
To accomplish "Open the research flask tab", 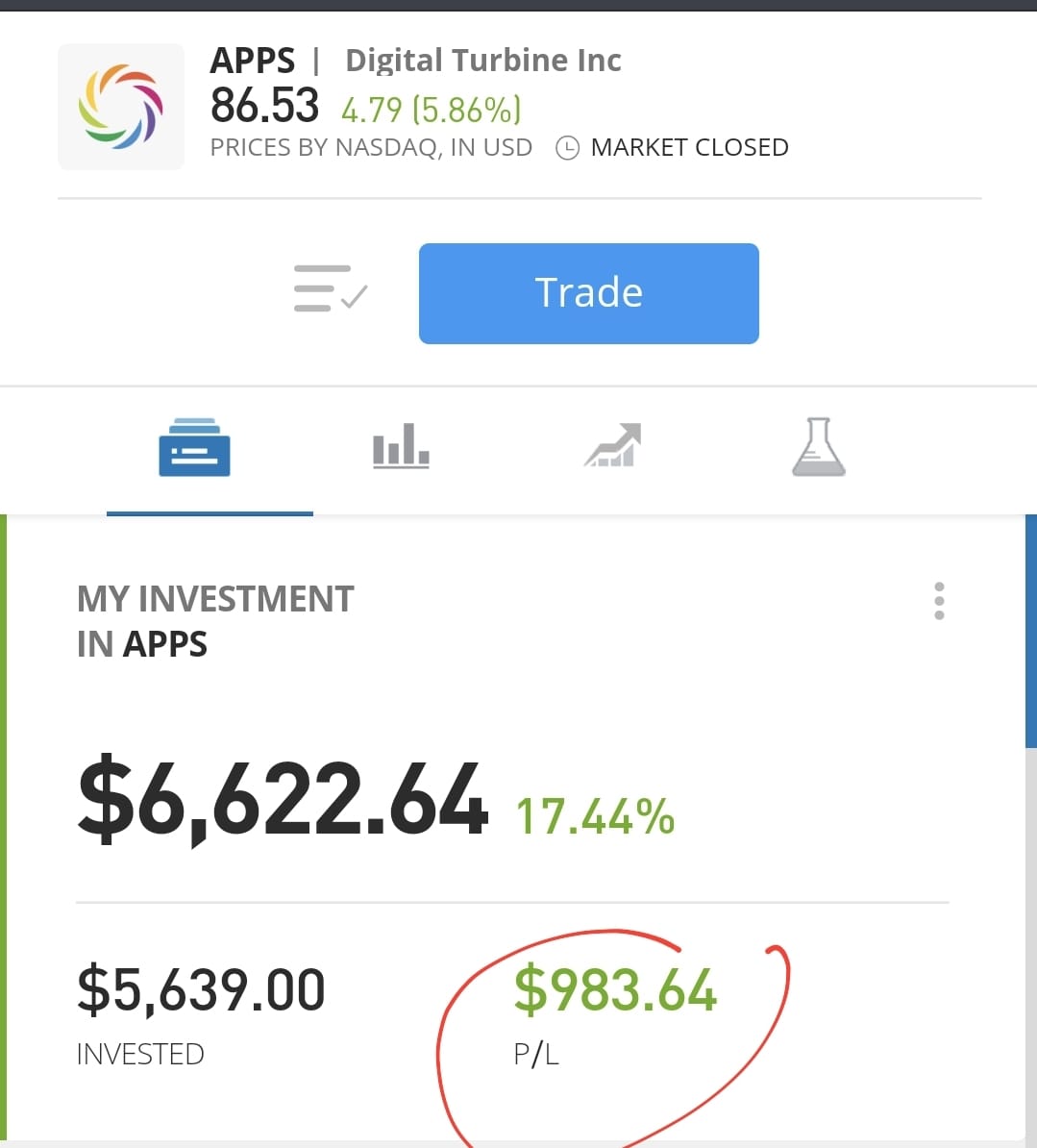I will [x=819, y=447].
